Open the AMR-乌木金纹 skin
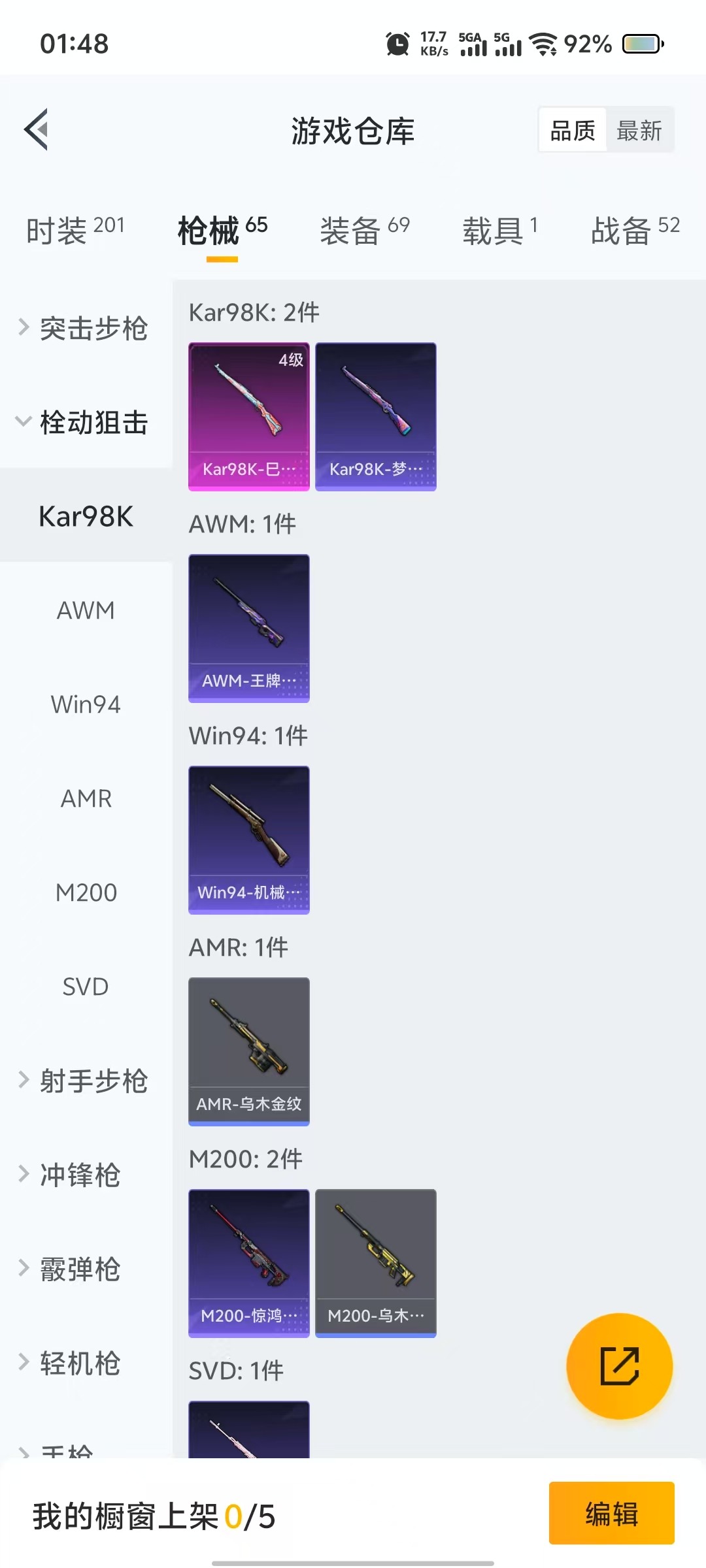The image size is (706, 1568). 248,1051
